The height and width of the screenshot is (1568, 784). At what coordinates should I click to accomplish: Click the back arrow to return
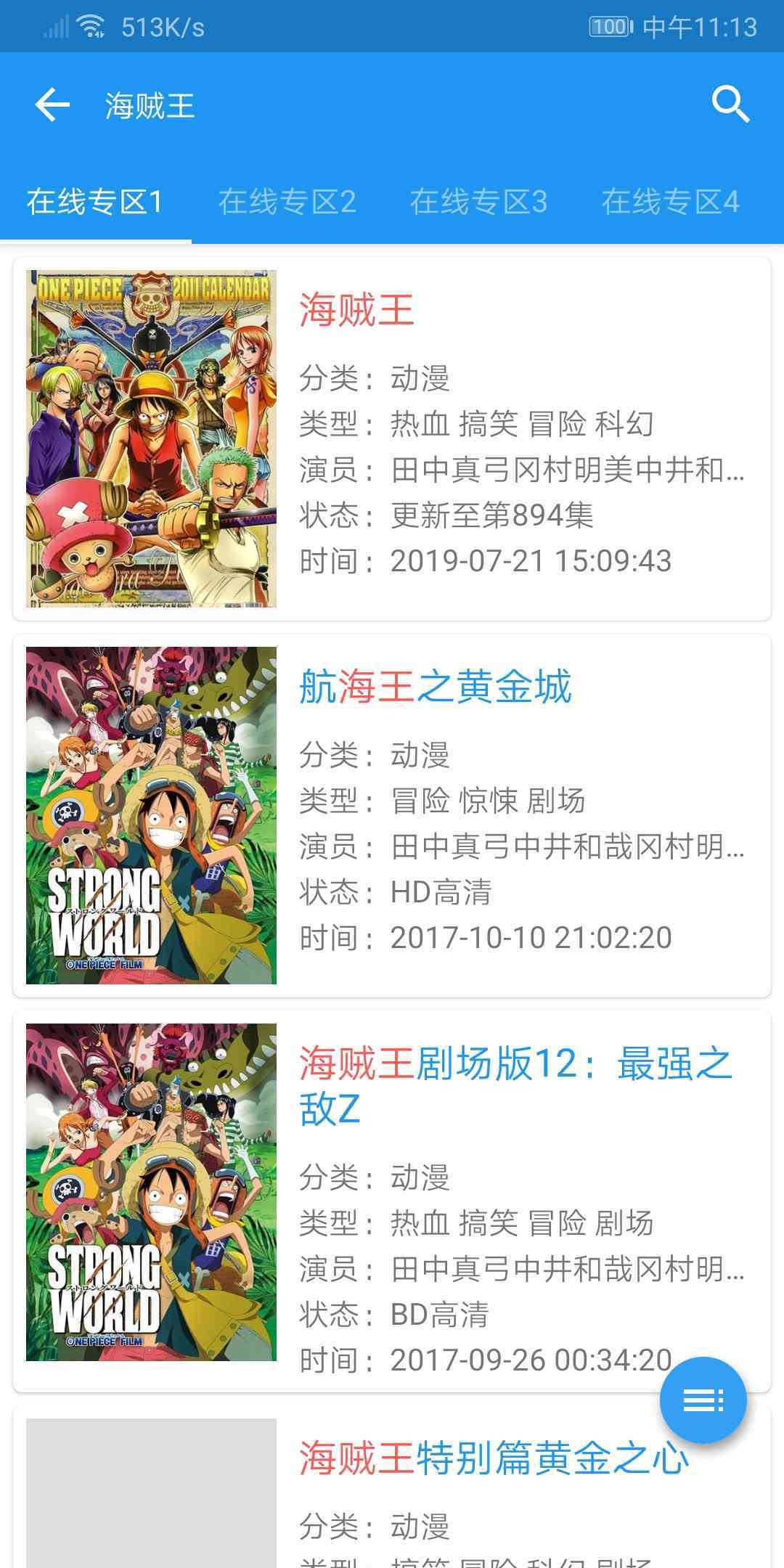click(51, 105)
